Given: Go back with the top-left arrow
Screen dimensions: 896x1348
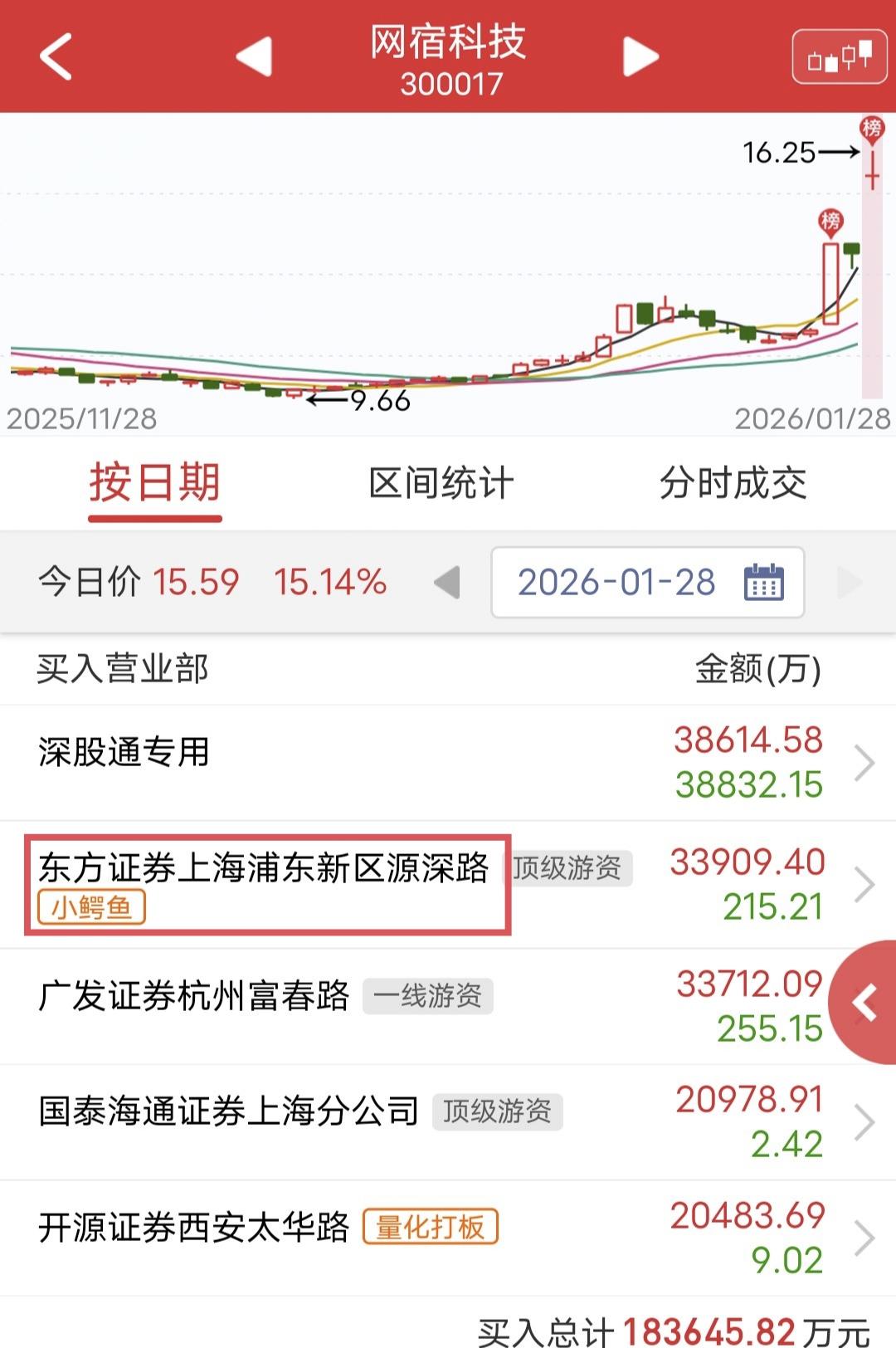Looking at the screenshot, I should 56,56.
